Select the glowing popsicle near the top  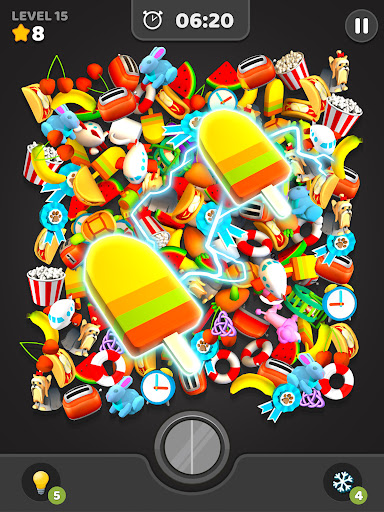point(245,162)
